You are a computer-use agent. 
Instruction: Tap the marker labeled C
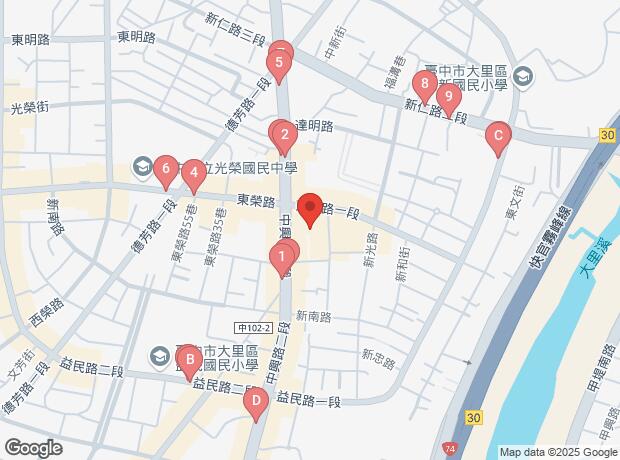coord(497,135)
